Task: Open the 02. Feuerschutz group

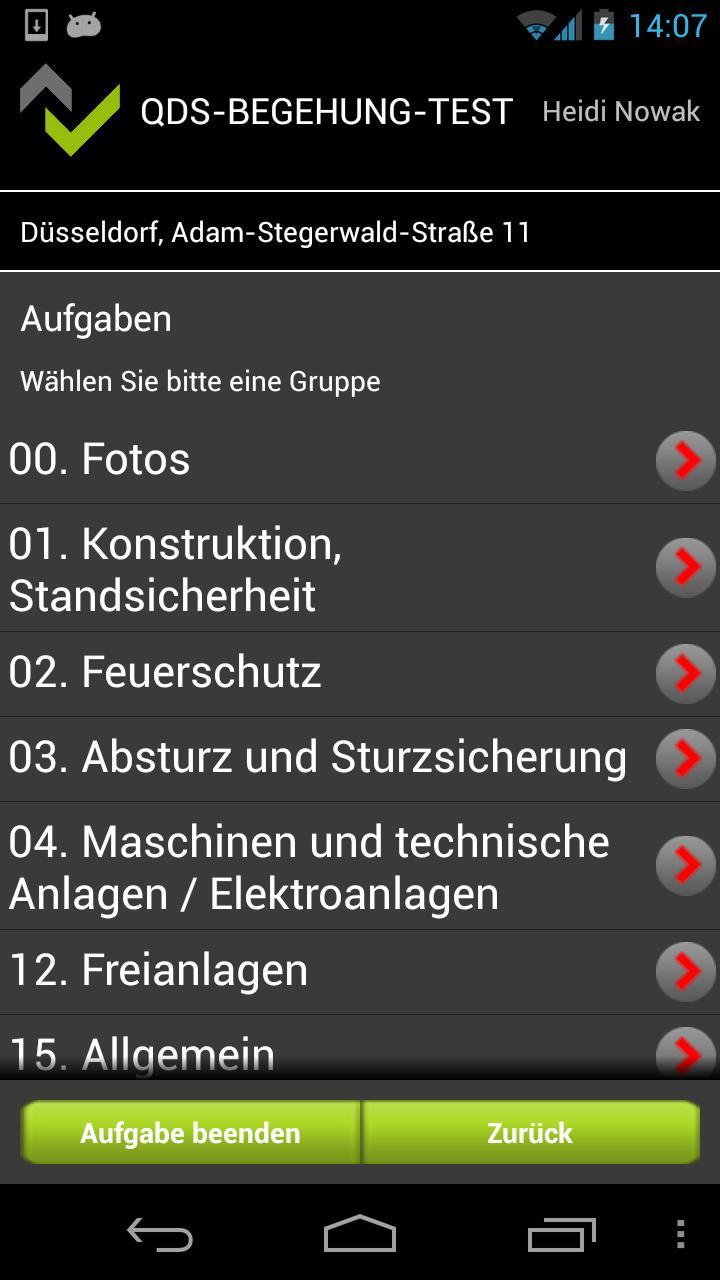Action: [x=360, y=673]
